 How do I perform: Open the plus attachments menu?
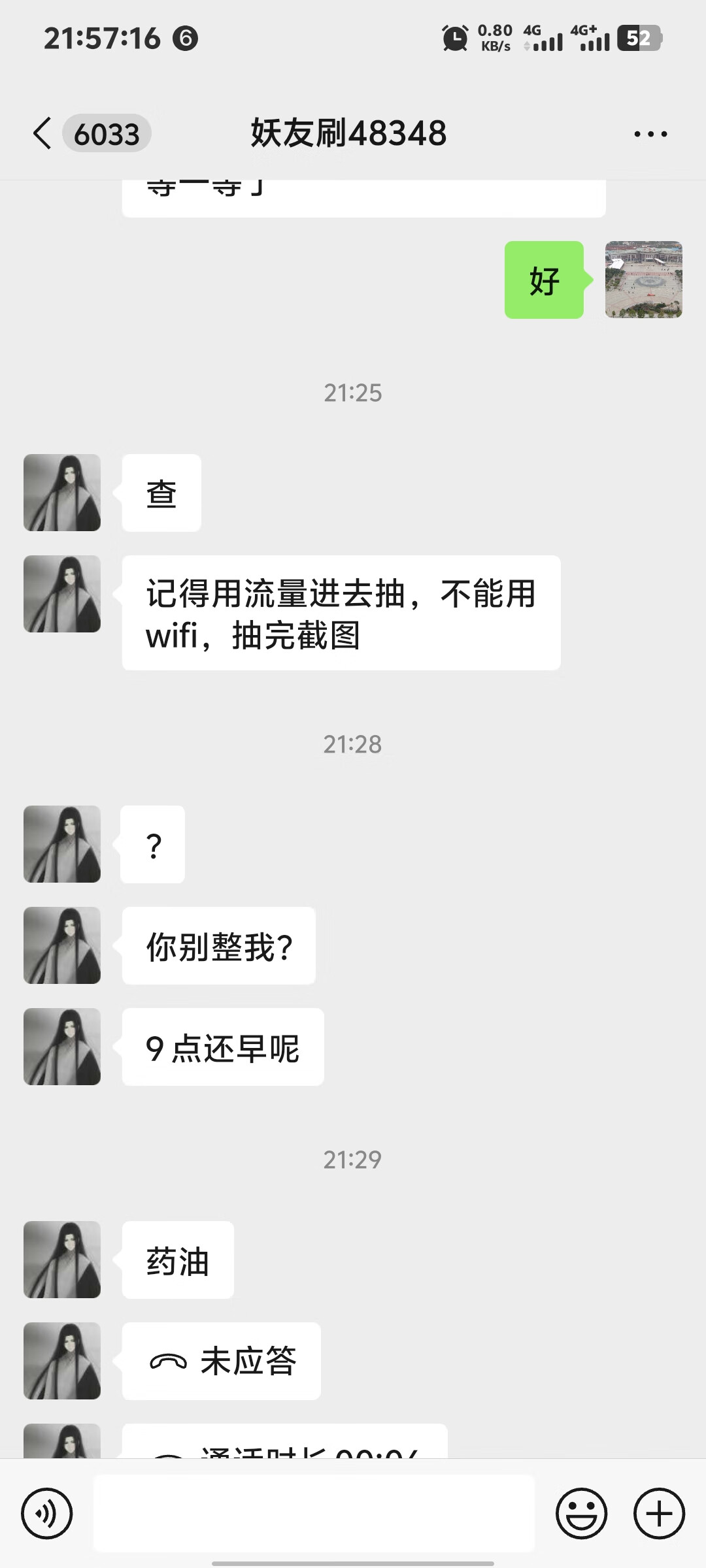click(x=659, y=1513)
